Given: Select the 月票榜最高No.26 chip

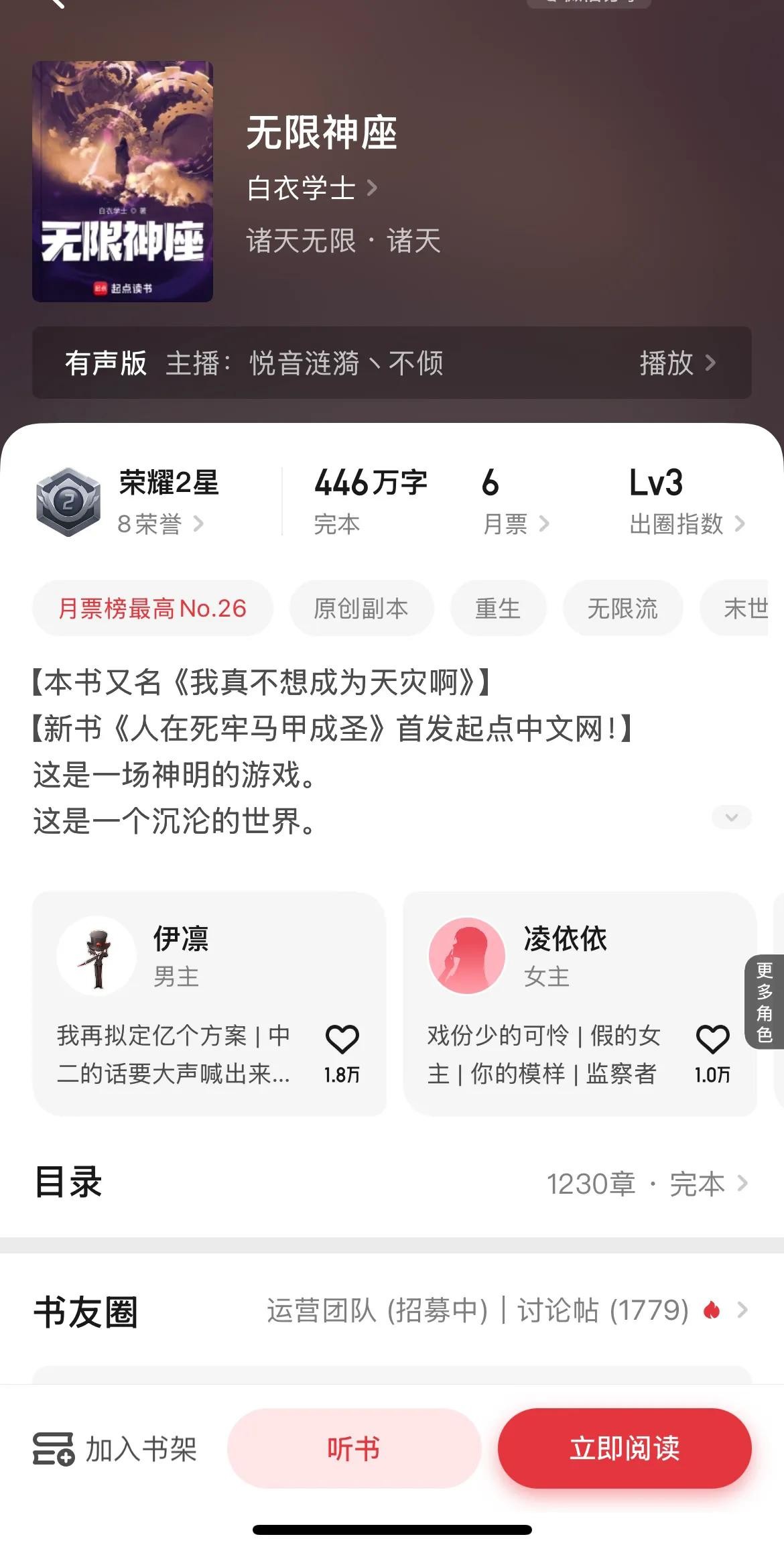Looking at the screenshot, I should pos(153,609).
